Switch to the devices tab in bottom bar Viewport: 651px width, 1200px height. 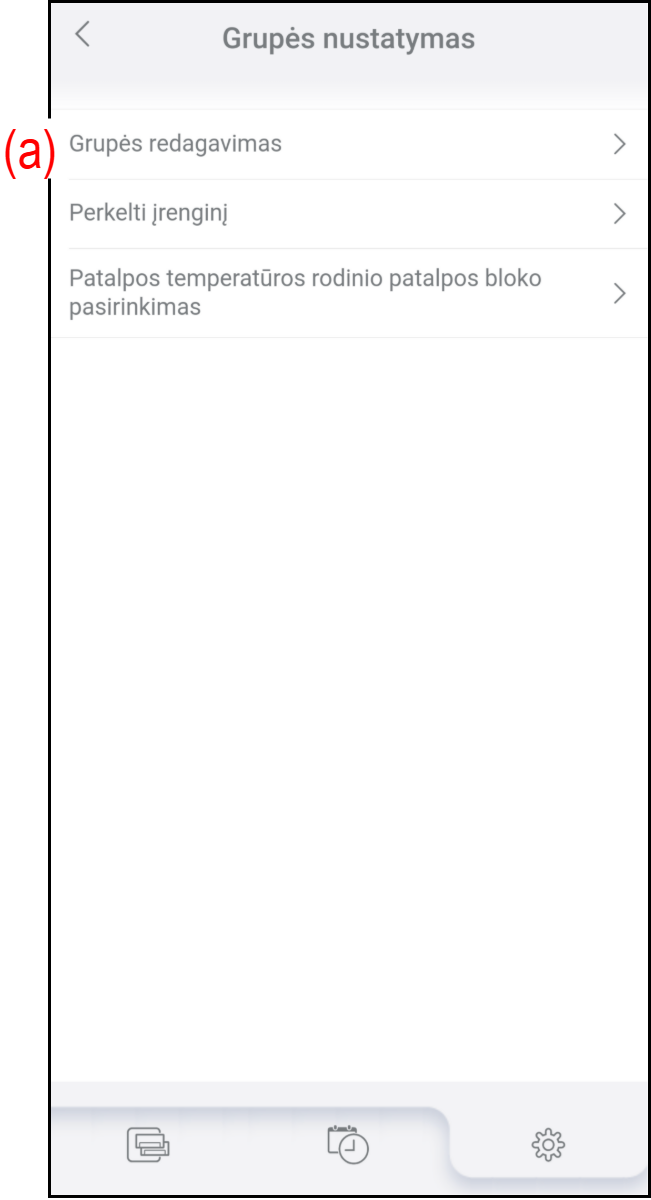148,1143
